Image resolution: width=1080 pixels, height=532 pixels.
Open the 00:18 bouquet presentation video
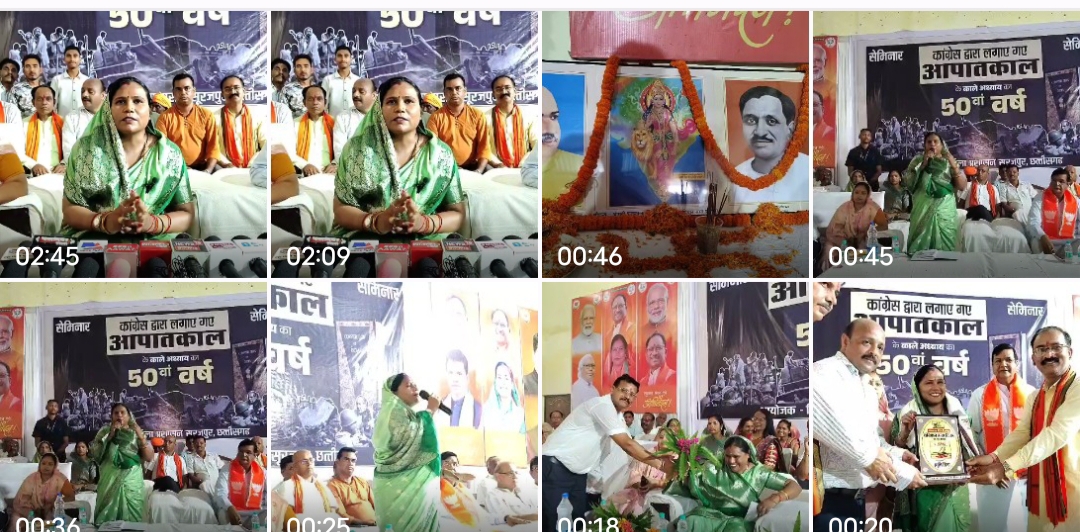tap(675, 406)
